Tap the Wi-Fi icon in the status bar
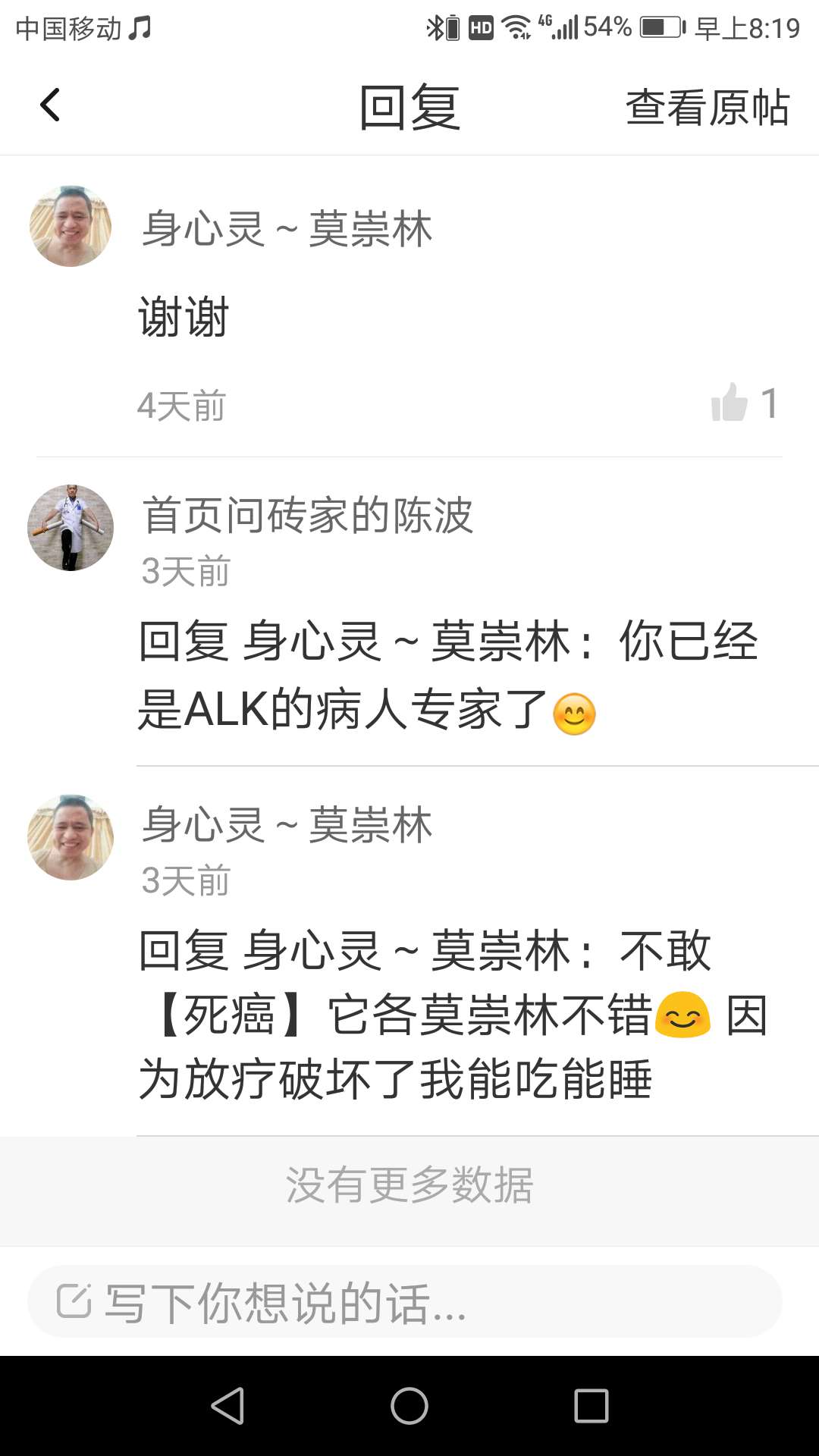This screenshot has height=1456, width=819. [x=519, y=27]
